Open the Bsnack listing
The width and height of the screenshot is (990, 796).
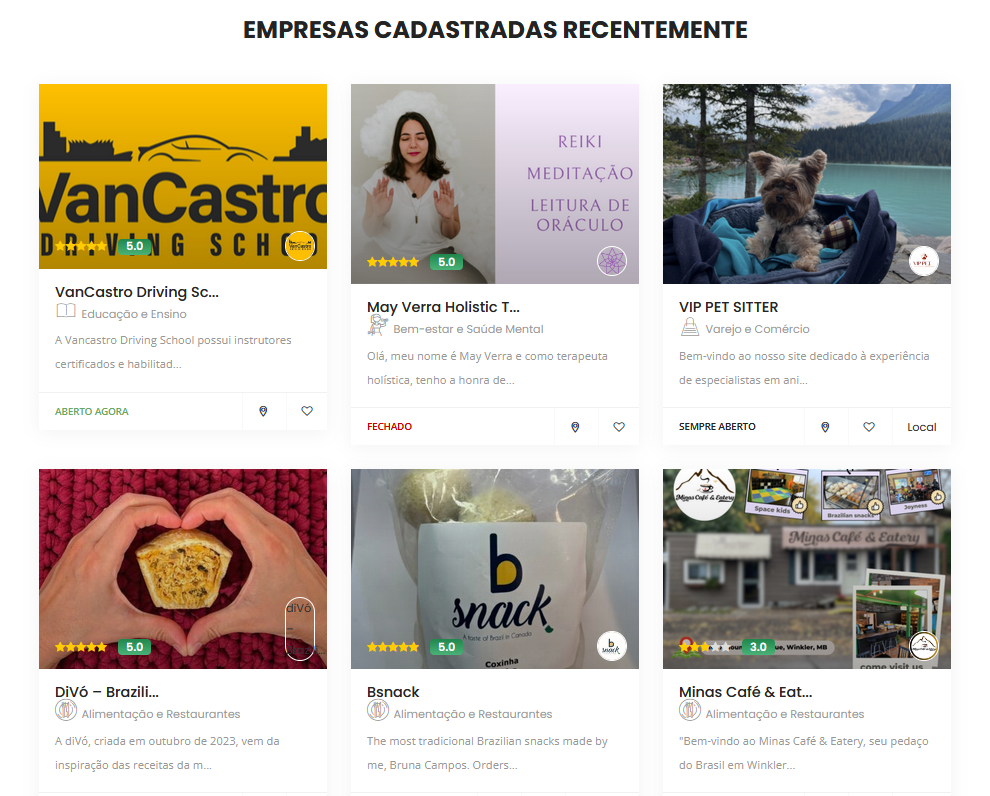coord(393,692)
